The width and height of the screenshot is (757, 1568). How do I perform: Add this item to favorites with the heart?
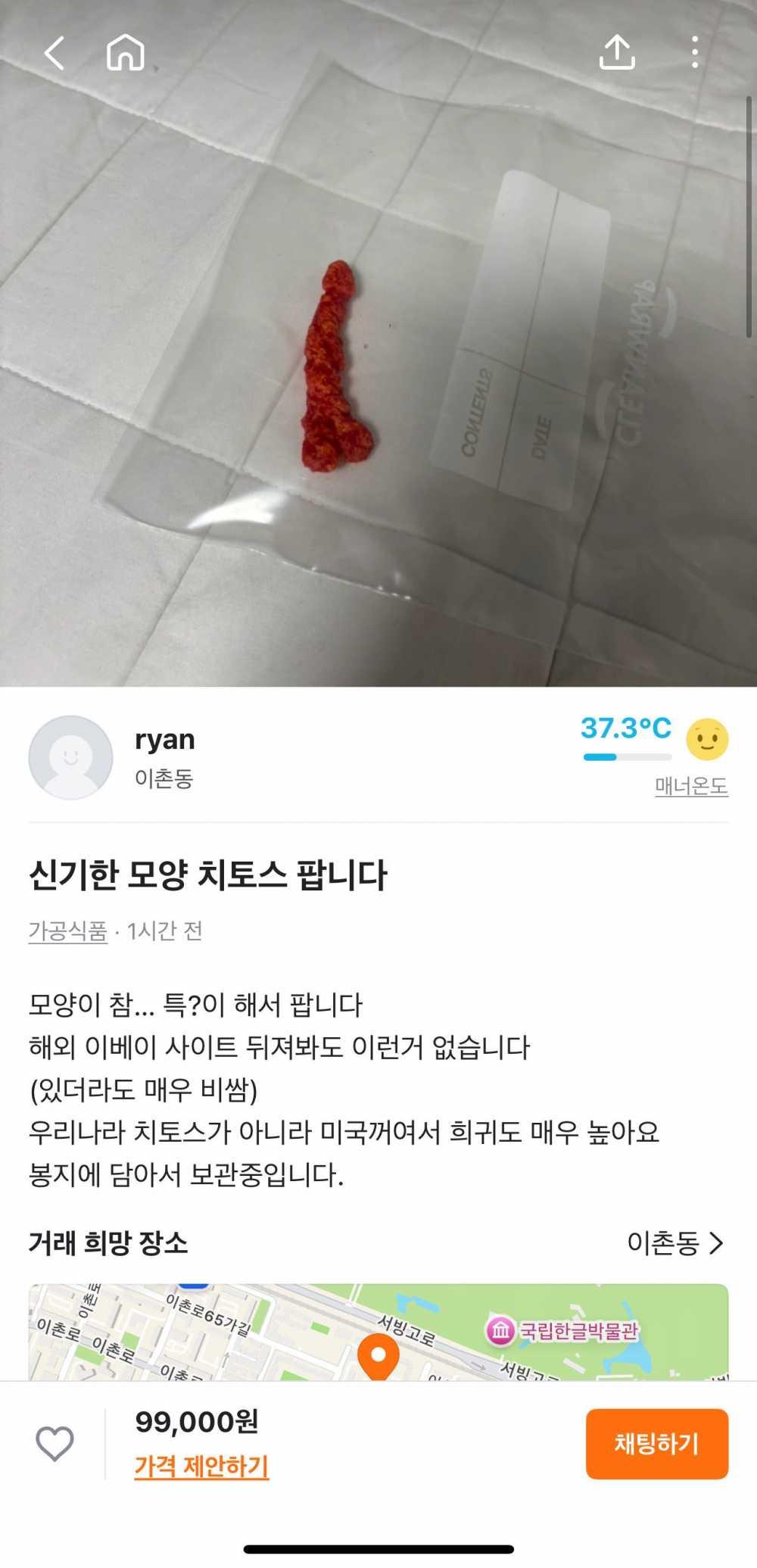(x=55, y=1444)
